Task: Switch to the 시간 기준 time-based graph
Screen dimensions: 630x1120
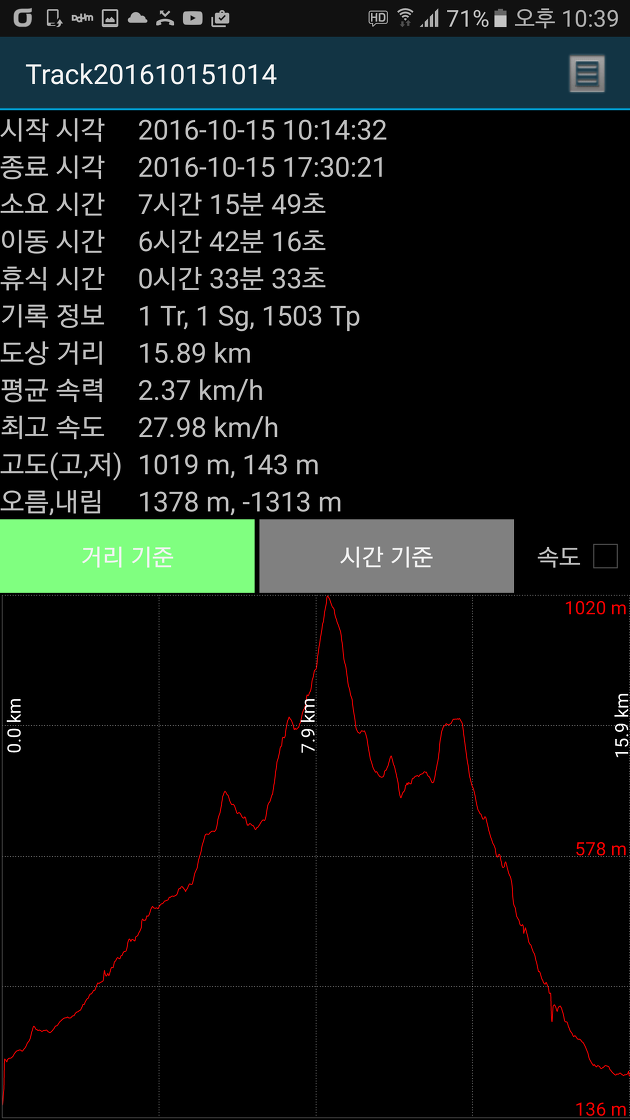Action: coord(386,556)
